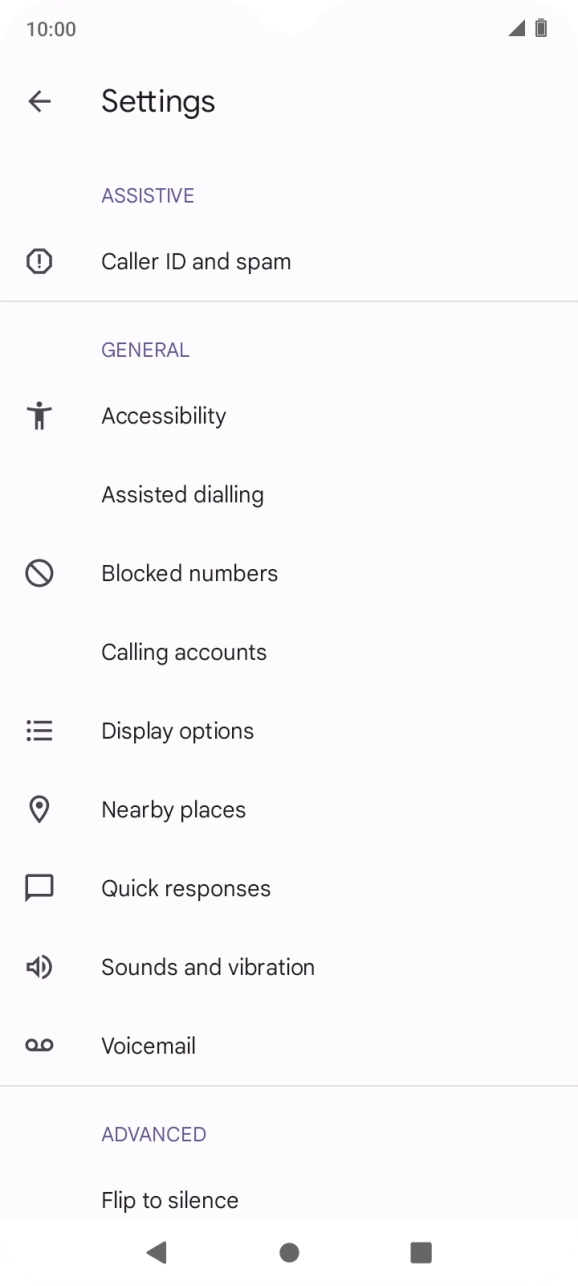Open Display options
The image size is (578, 1286).
pyautogui.click(x=289, y=731)
